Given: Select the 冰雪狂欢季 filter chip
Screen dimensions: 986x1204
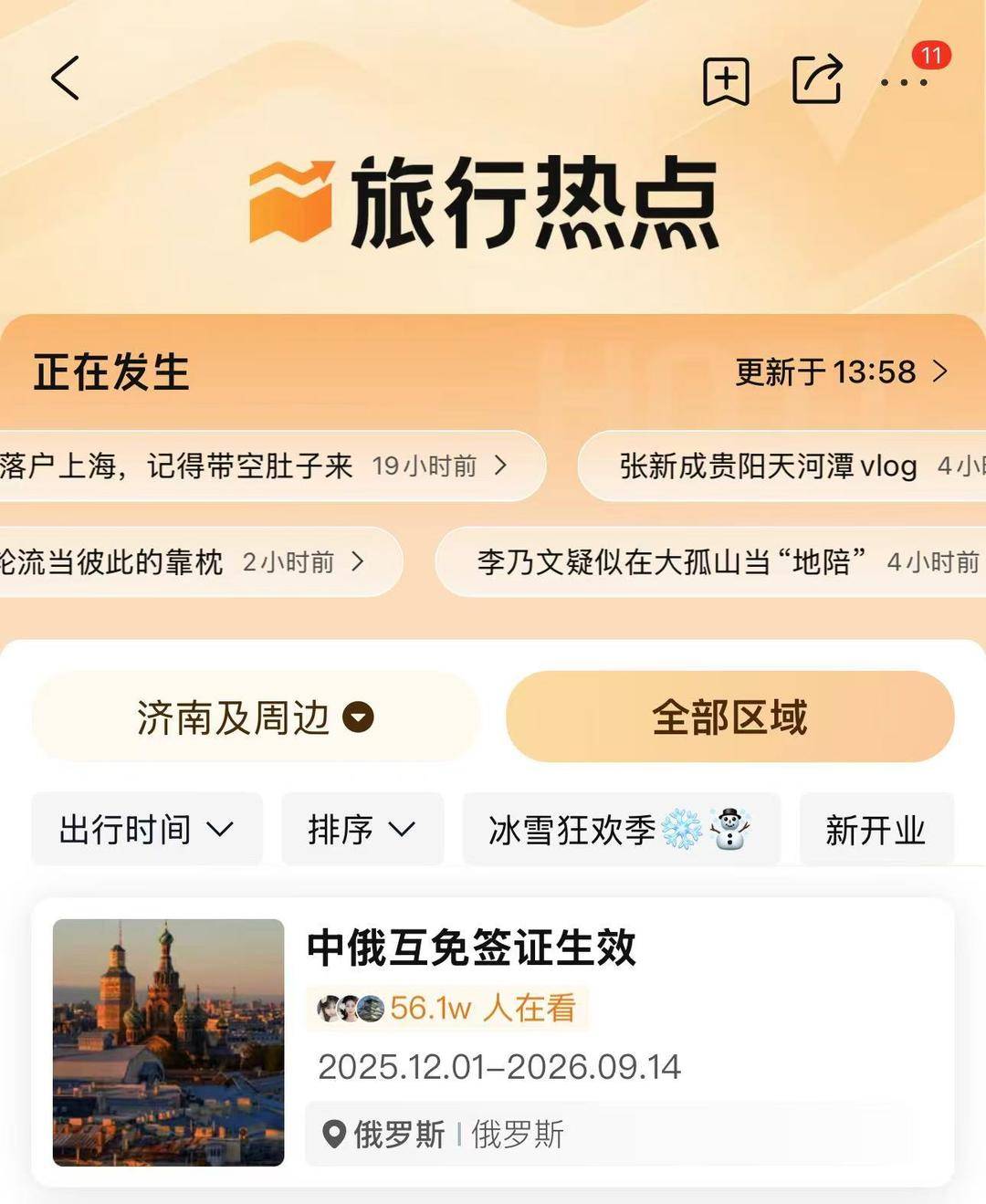Looking at the screenshot, I should point(621,830).
